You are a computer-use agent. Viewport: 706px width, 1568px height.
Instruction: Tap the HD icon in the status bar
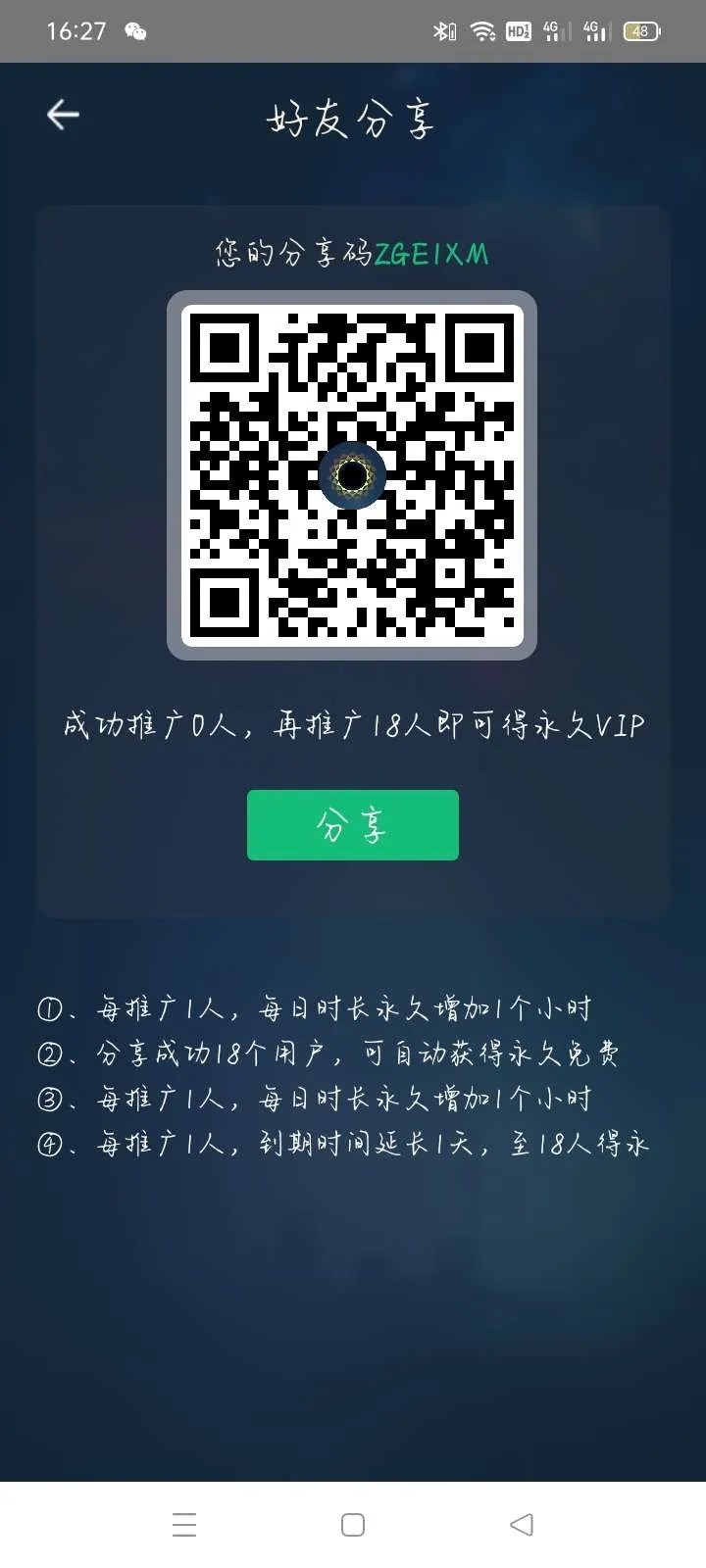tap(520, 30)
